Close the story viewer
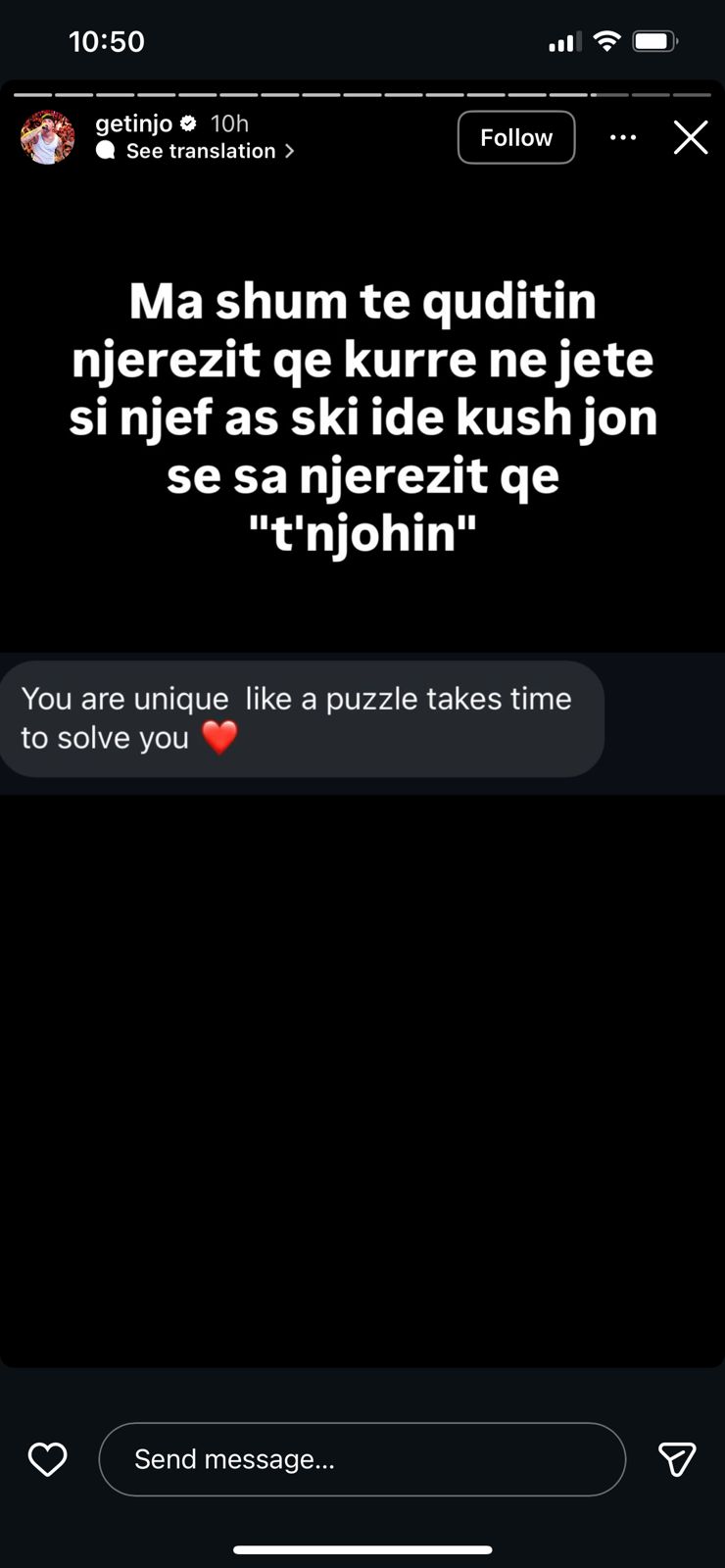Screen dimensions: 725x1568 691,137
